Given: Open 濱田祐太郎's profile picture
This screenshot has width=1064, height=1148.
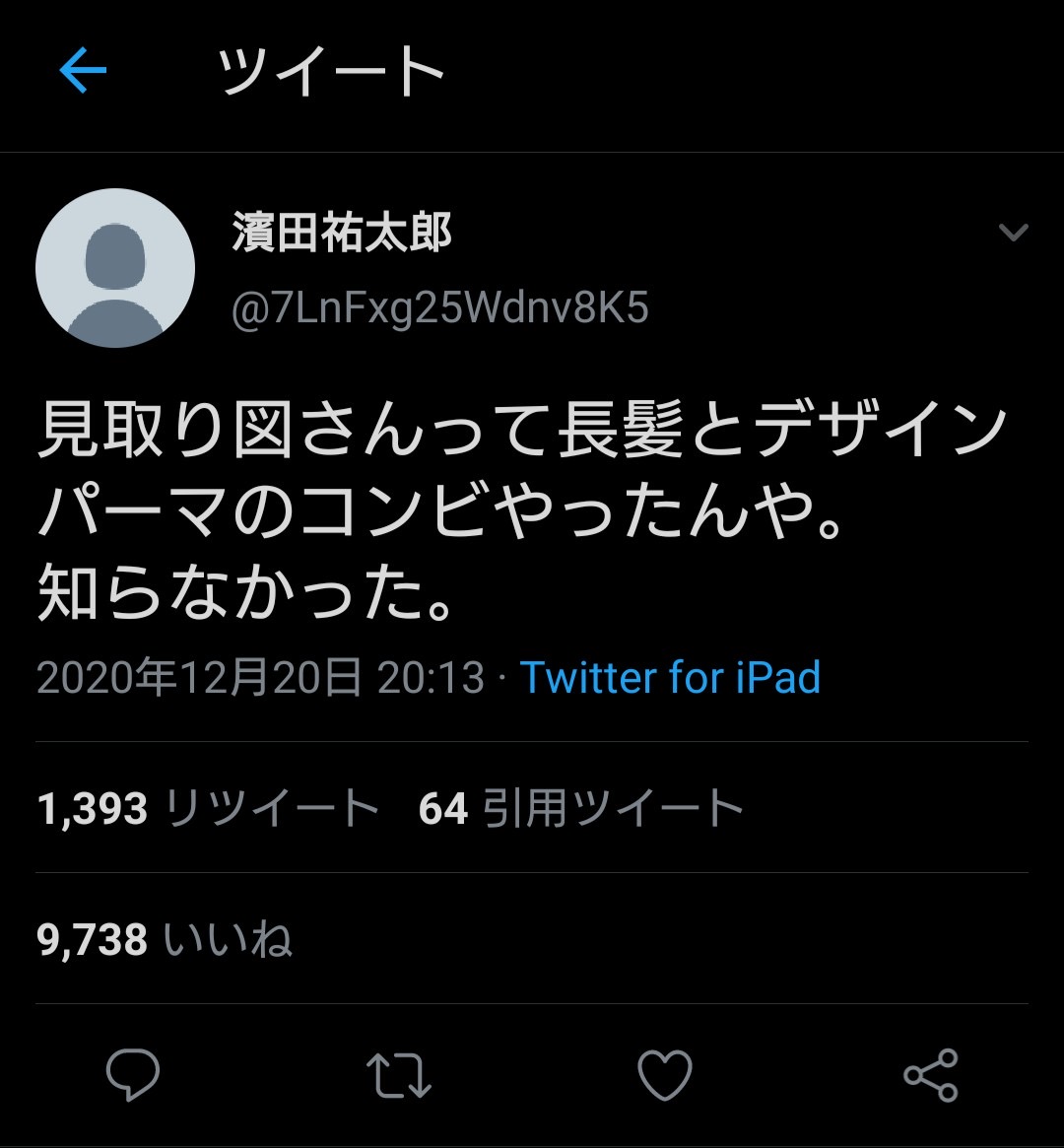Looking at the screenshot, I should (115, 268).
